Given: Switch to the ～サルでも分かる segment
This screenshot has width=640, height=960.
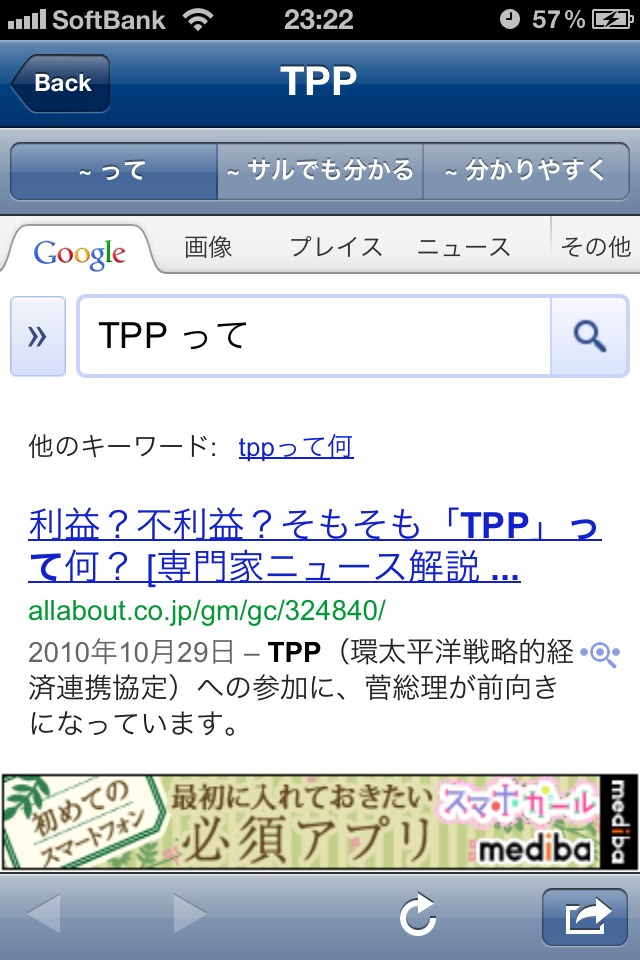Looking at the screenshot, I should pos(320,172).
